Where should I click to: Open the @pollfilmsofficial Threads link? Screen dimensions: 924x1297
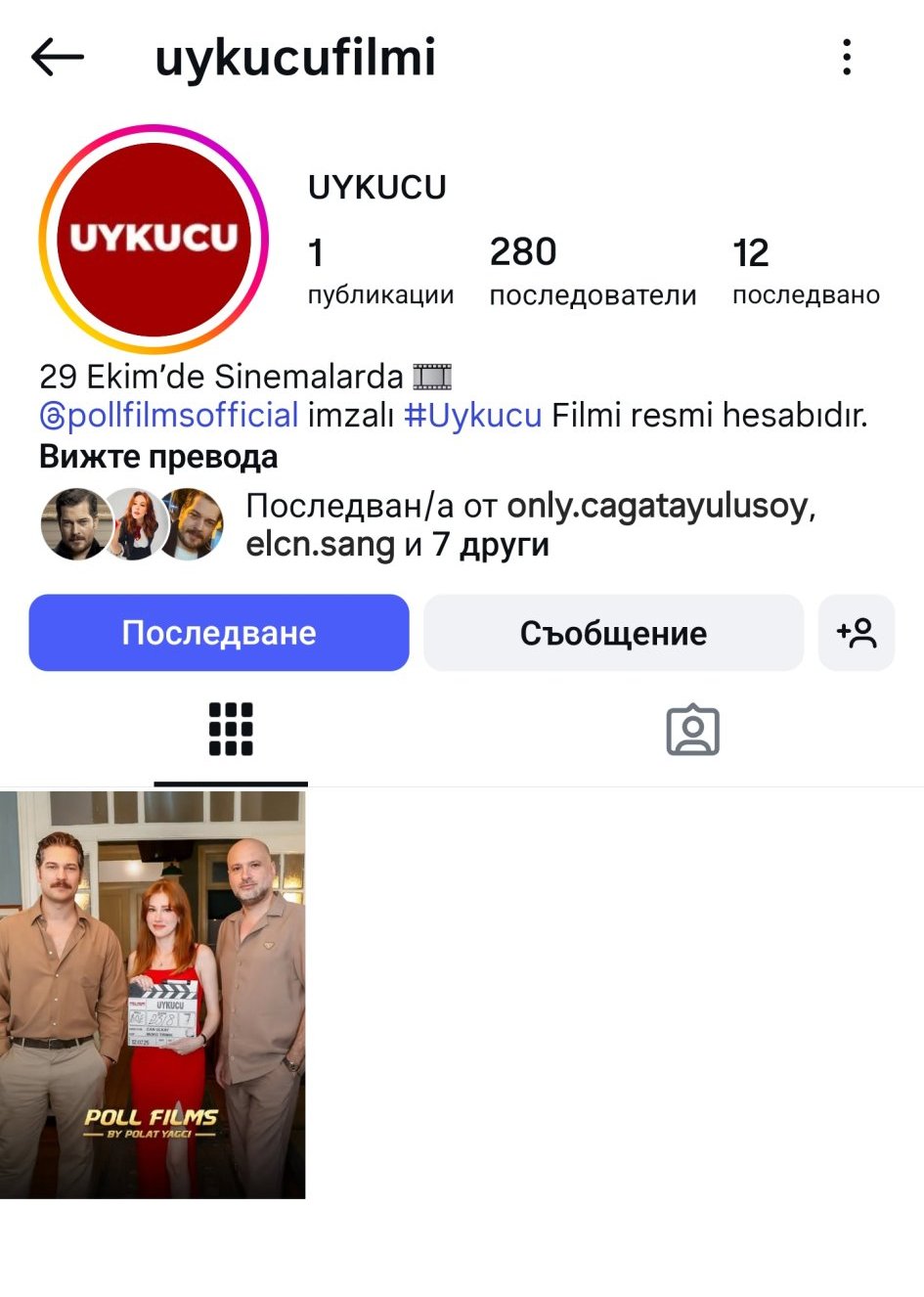point(170,416)
